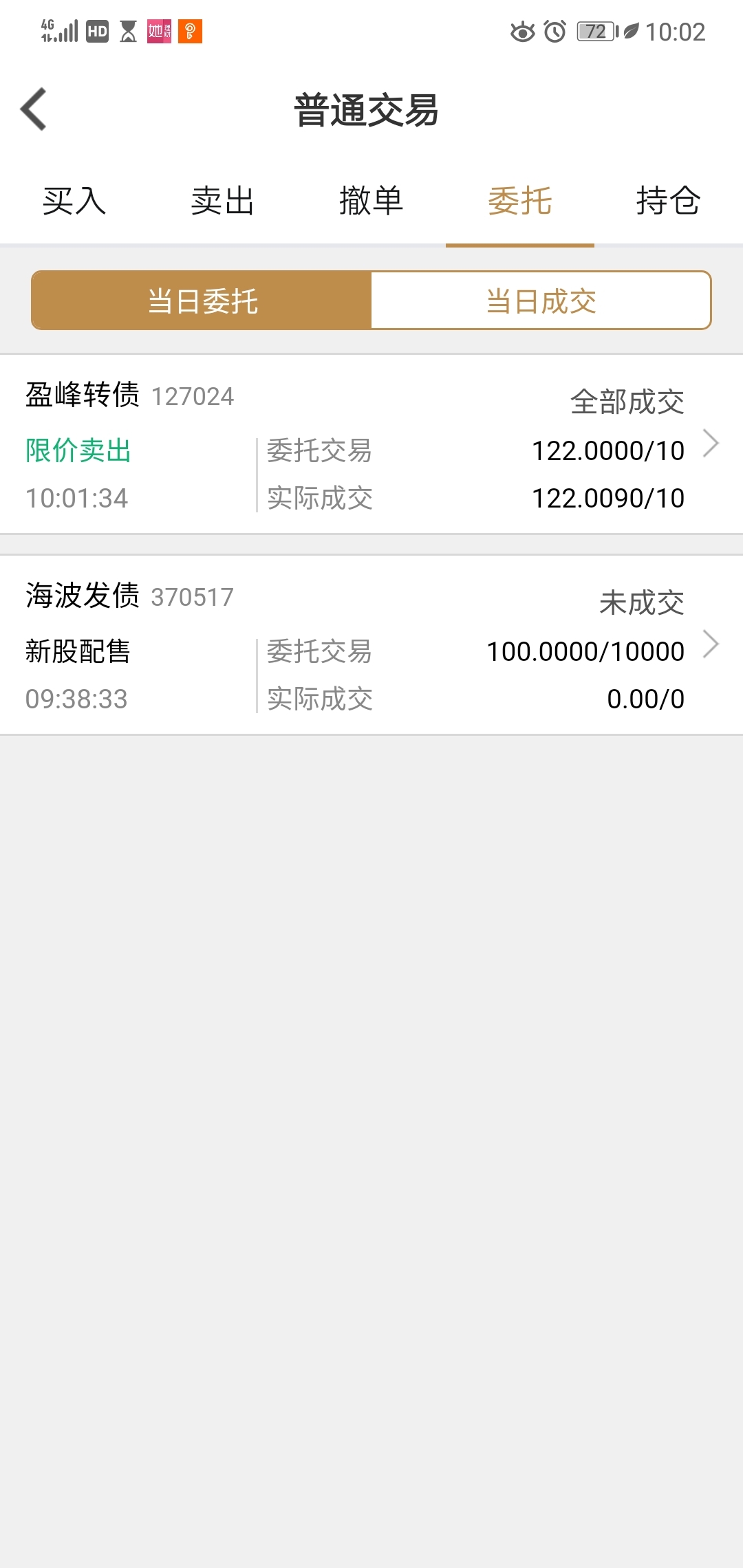Go back using the top-left arrow
The image size is (743, 1568).
[33, 109]
